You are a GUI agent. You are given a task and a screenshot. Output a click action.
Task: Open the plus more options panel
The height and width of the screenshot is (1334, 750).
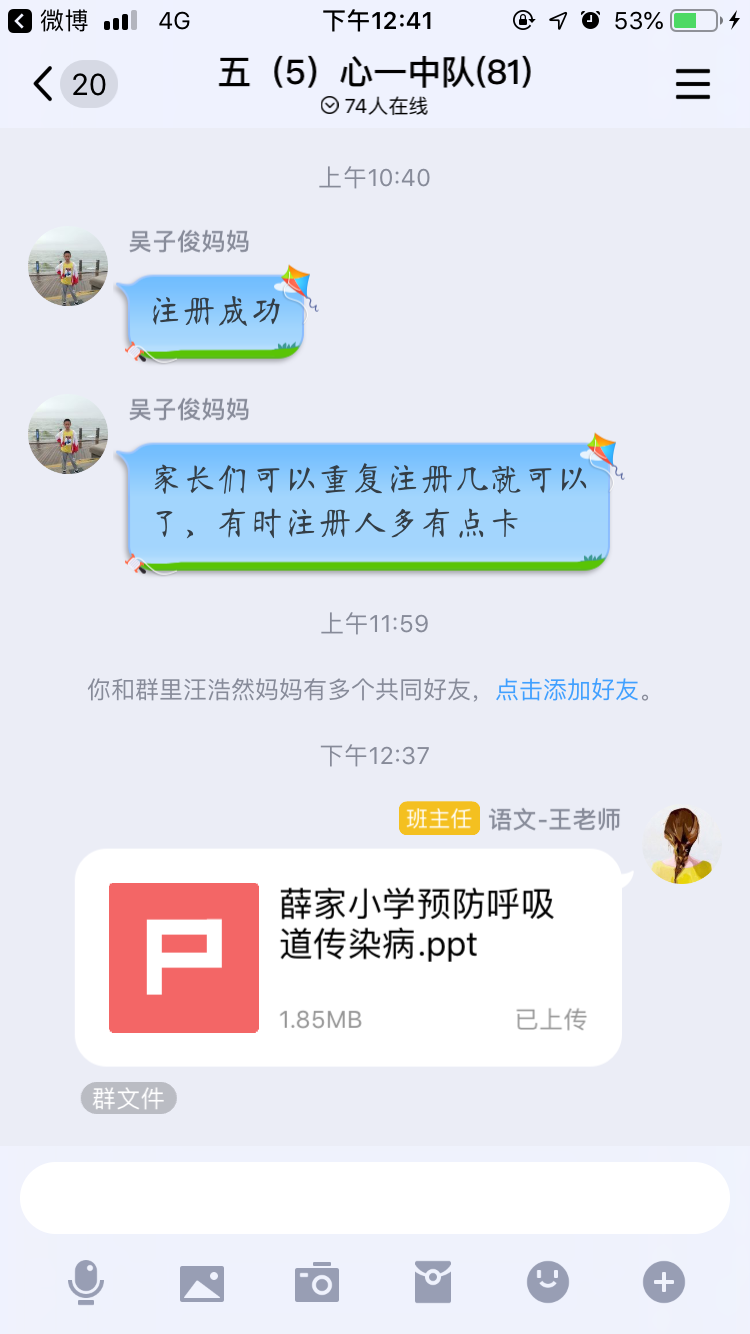tap(664, 1282)
